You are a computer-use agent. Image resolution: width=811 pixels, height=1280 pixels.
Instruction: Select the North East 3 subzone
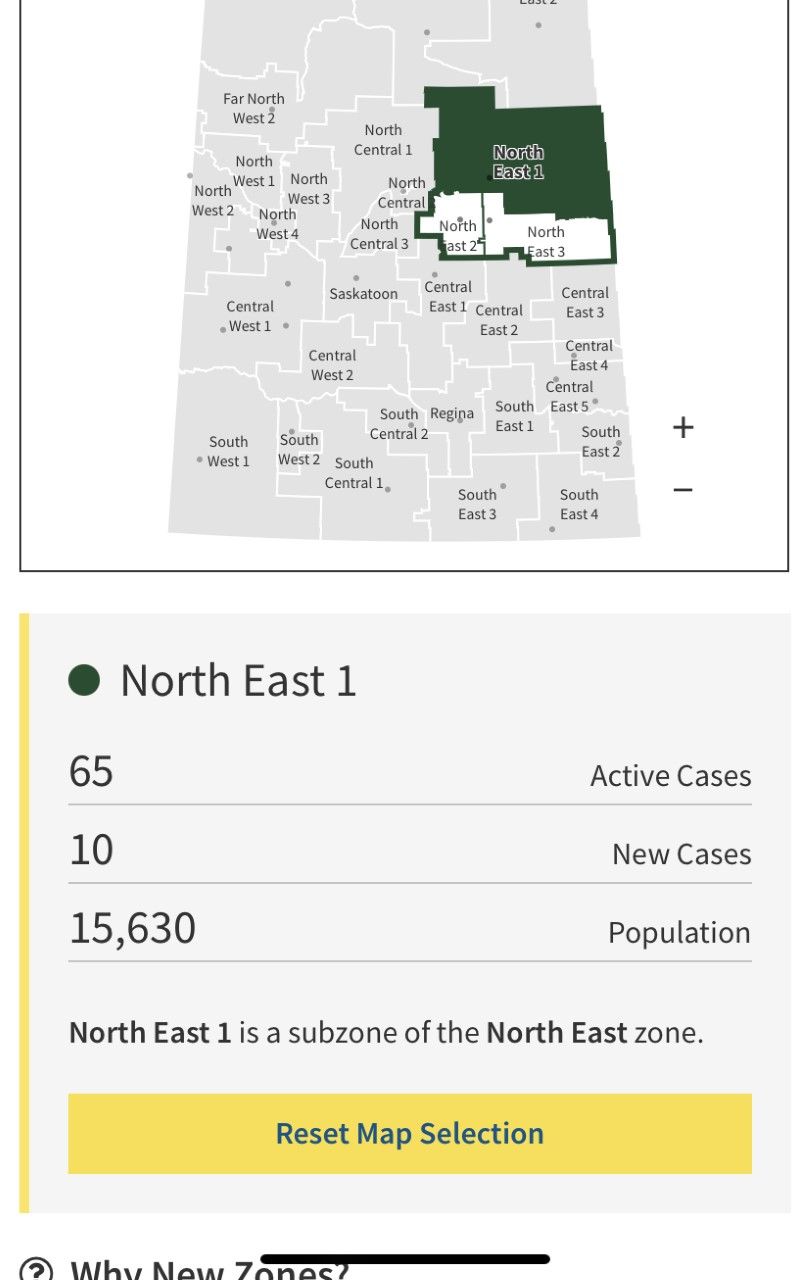[x=546, y=240]
